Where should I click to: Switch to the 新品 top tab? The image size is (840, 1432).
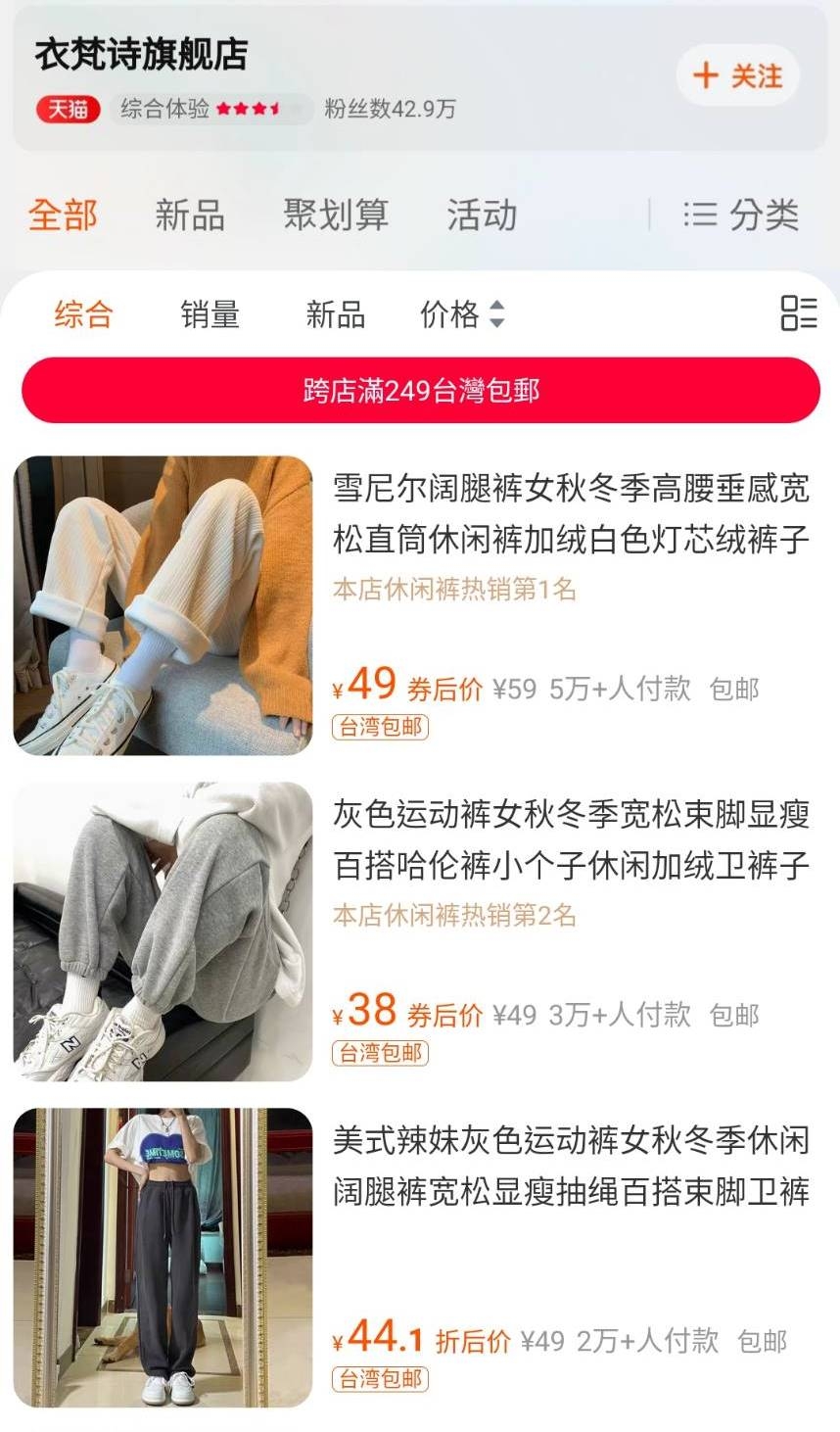click(x=190, y=215)
